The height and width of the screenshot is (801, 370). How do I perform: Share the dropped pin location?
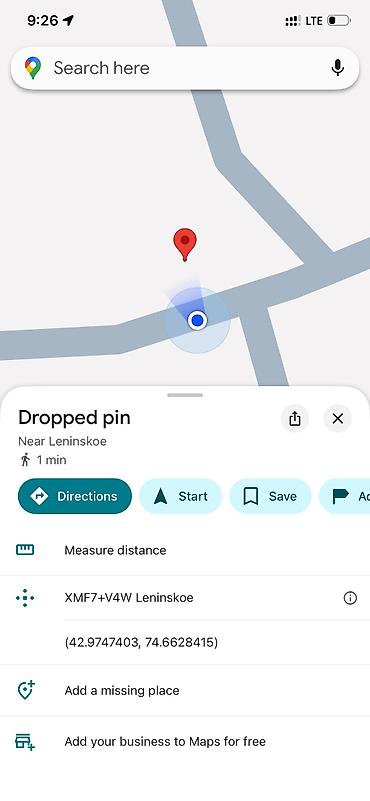click(x=295, y=419)
